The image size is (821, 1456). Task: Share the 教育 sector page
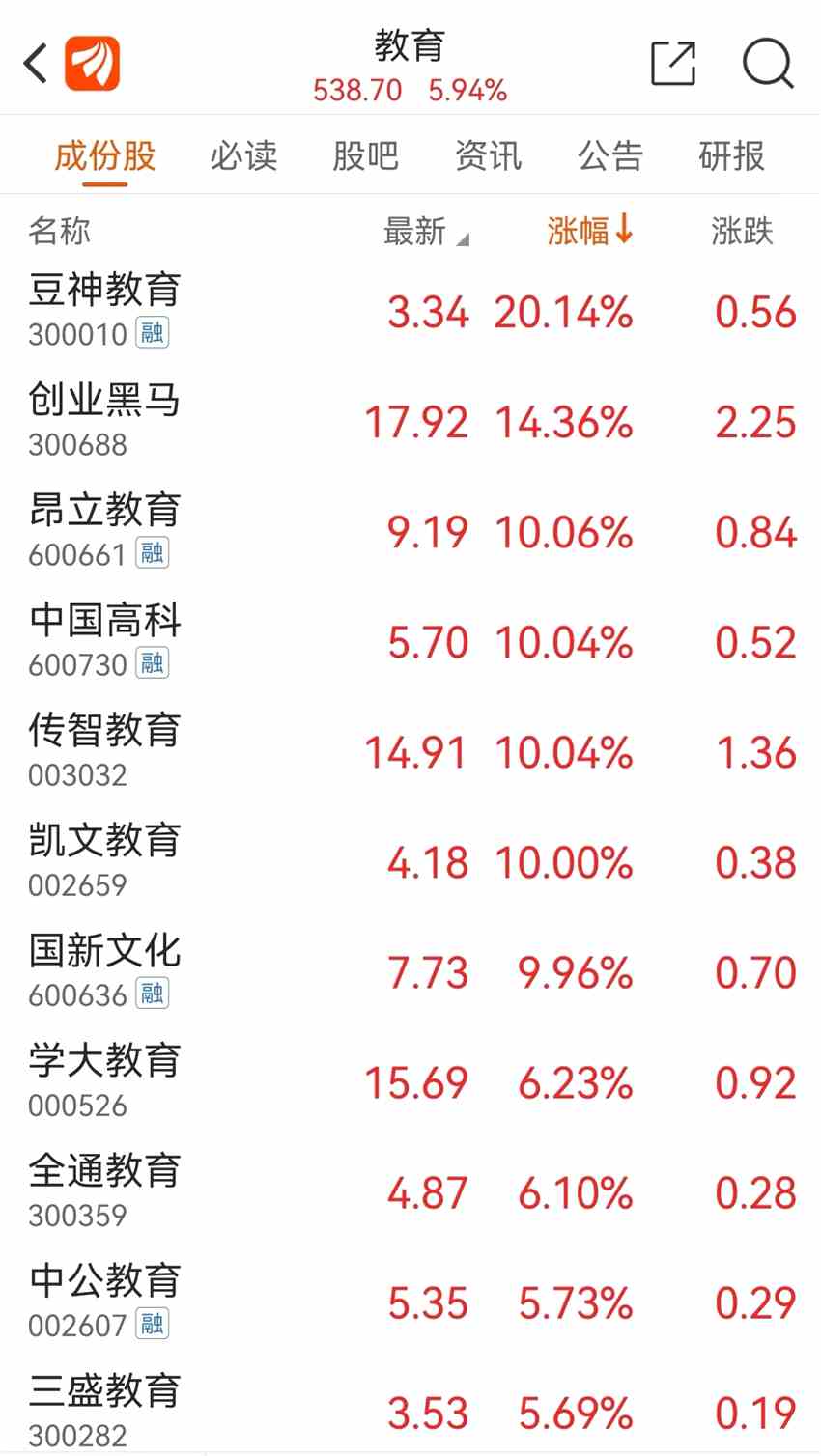[673, 64]
